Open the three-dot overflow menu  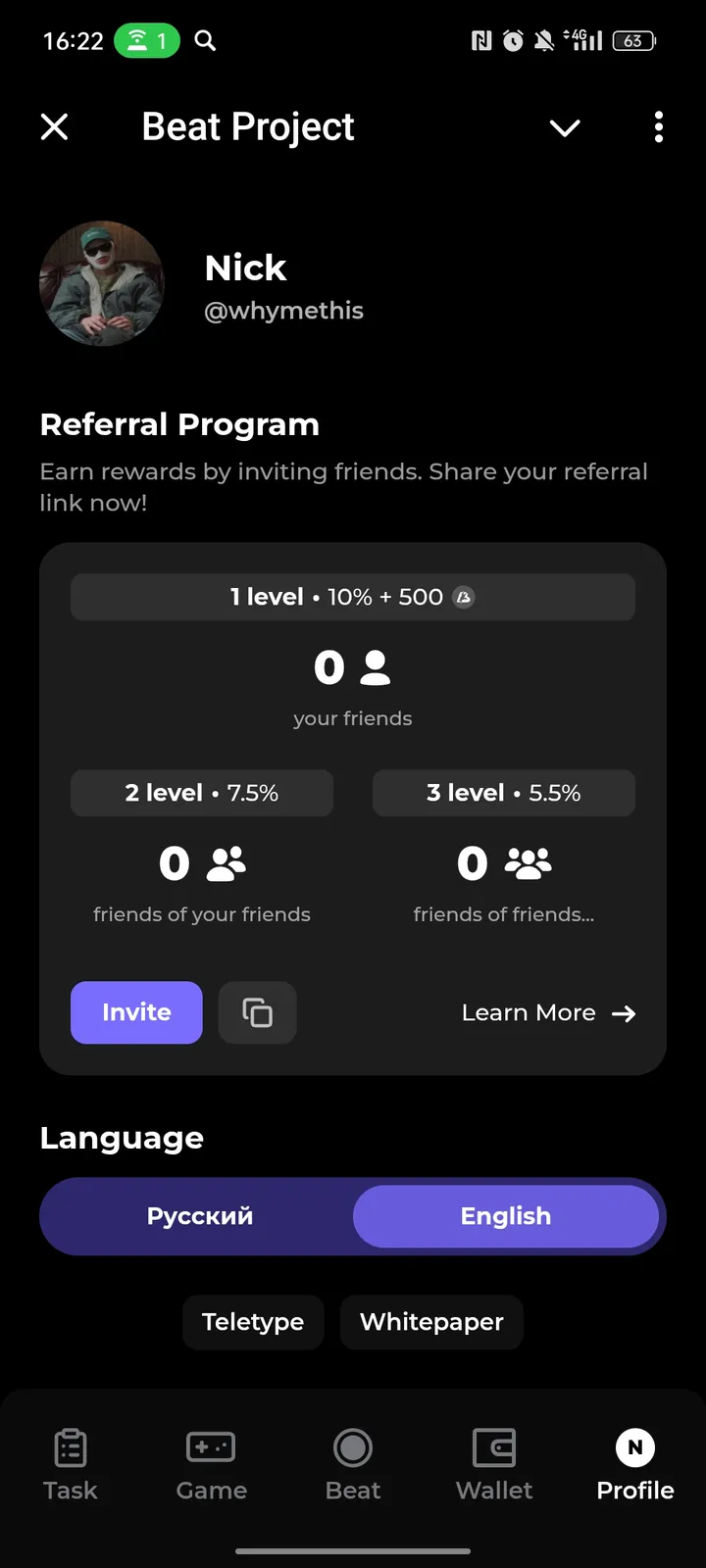658,127
